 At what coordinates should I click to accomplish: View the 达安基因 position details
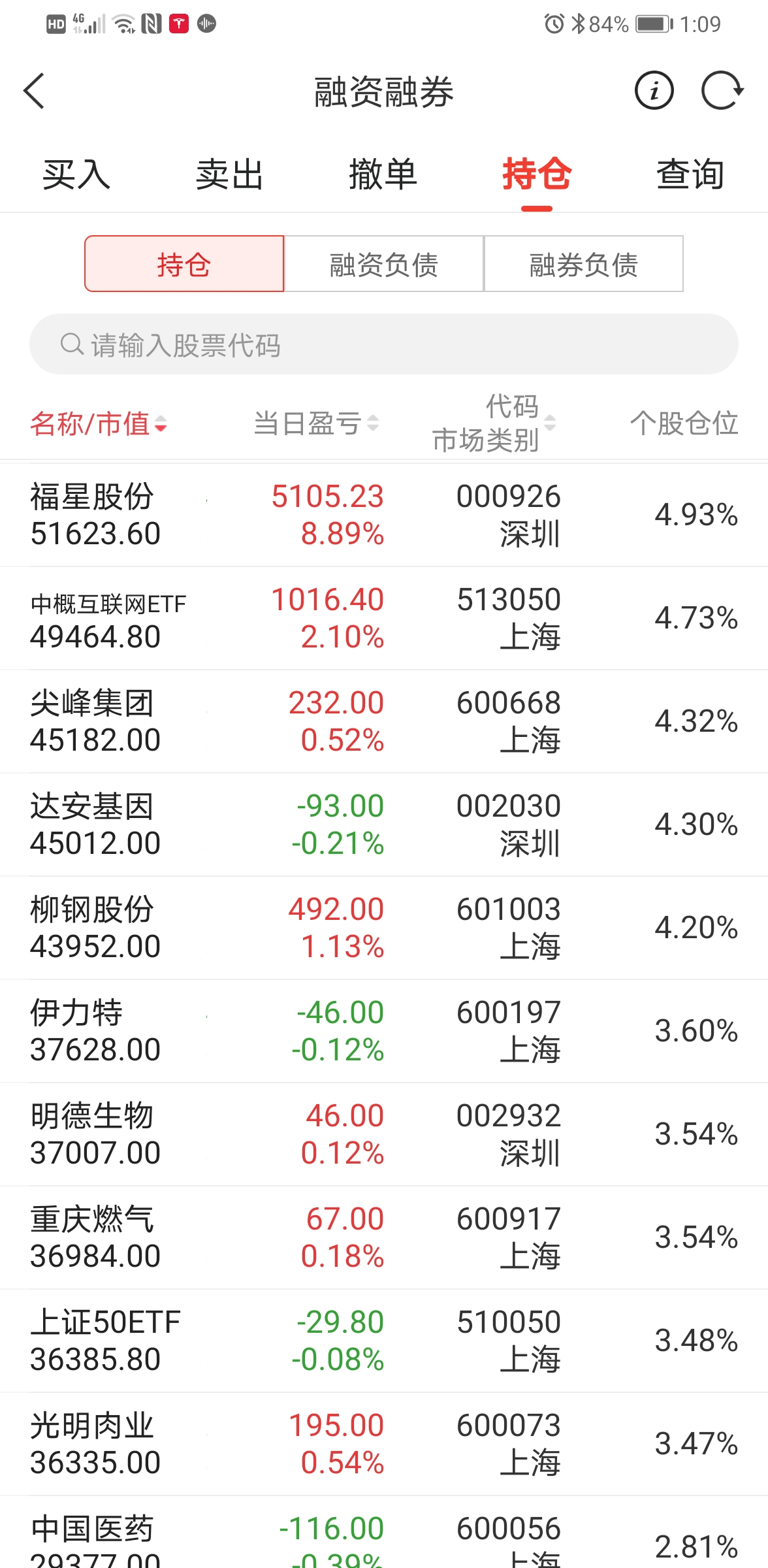coord(384,825)
